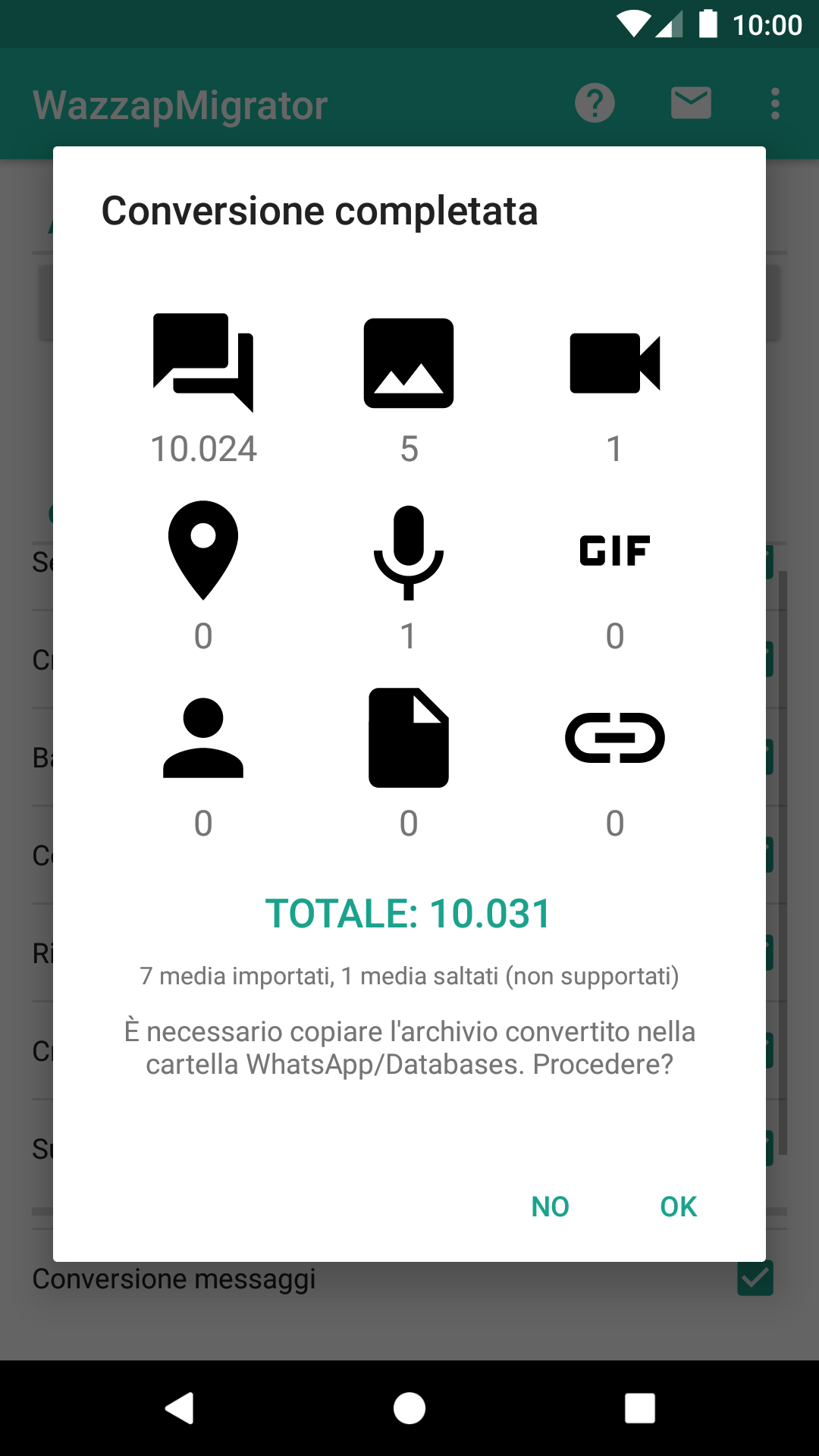The height and width of the screenshot is (1456, 819).
Task: Select the image media icon showing 5
Action: [409, 362]
